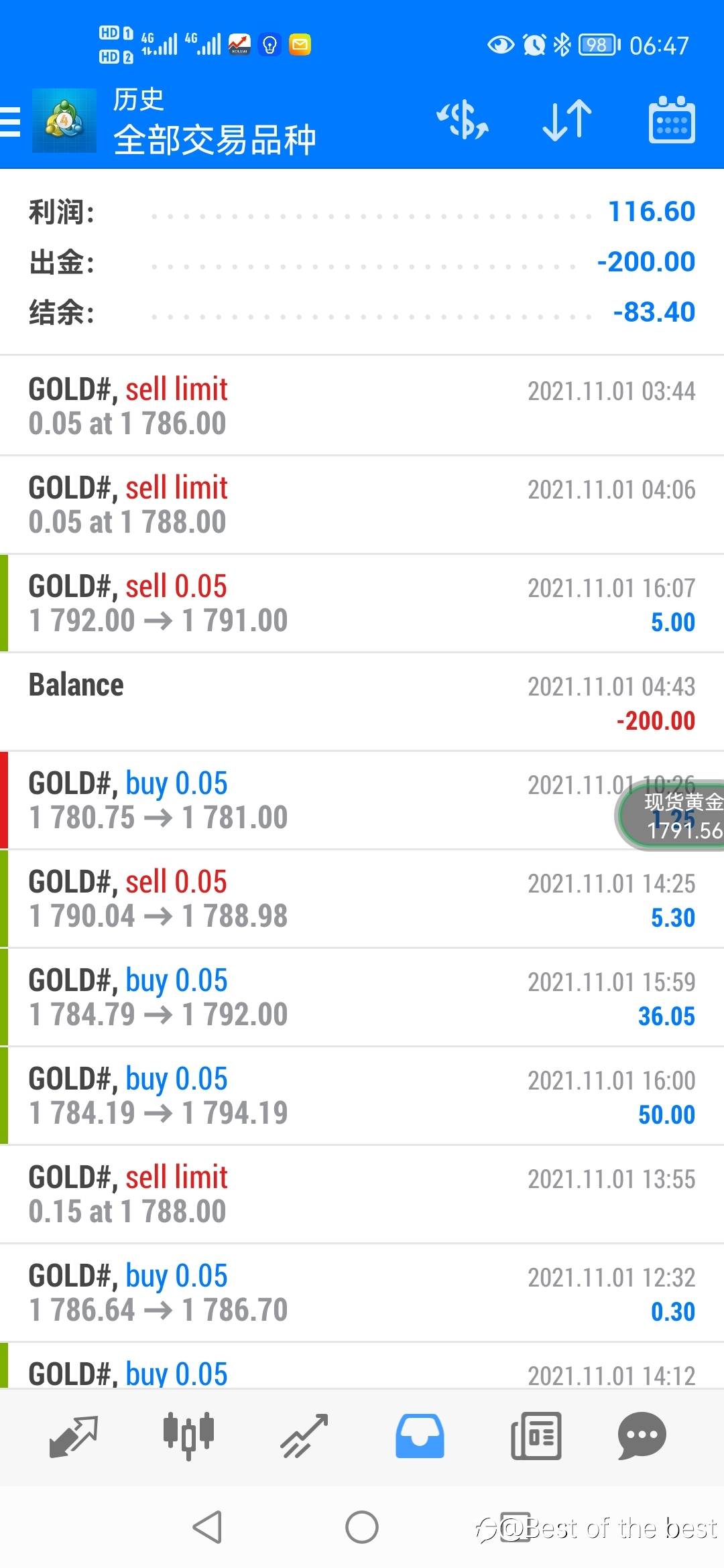
Task: Go back with the system back button
Action: [x=207, y=1527]
